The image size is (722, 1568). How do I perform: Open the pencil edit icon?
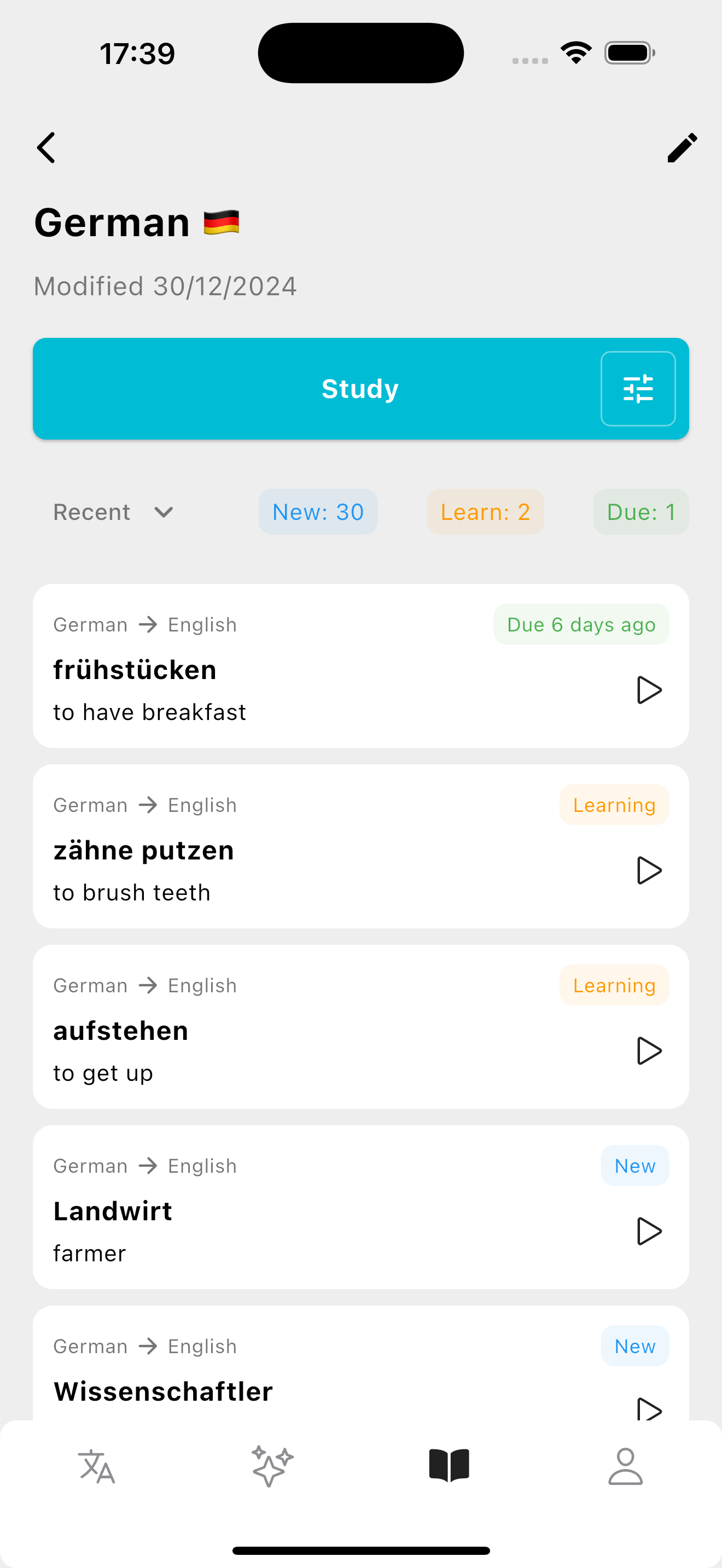[x=682, y=147]
